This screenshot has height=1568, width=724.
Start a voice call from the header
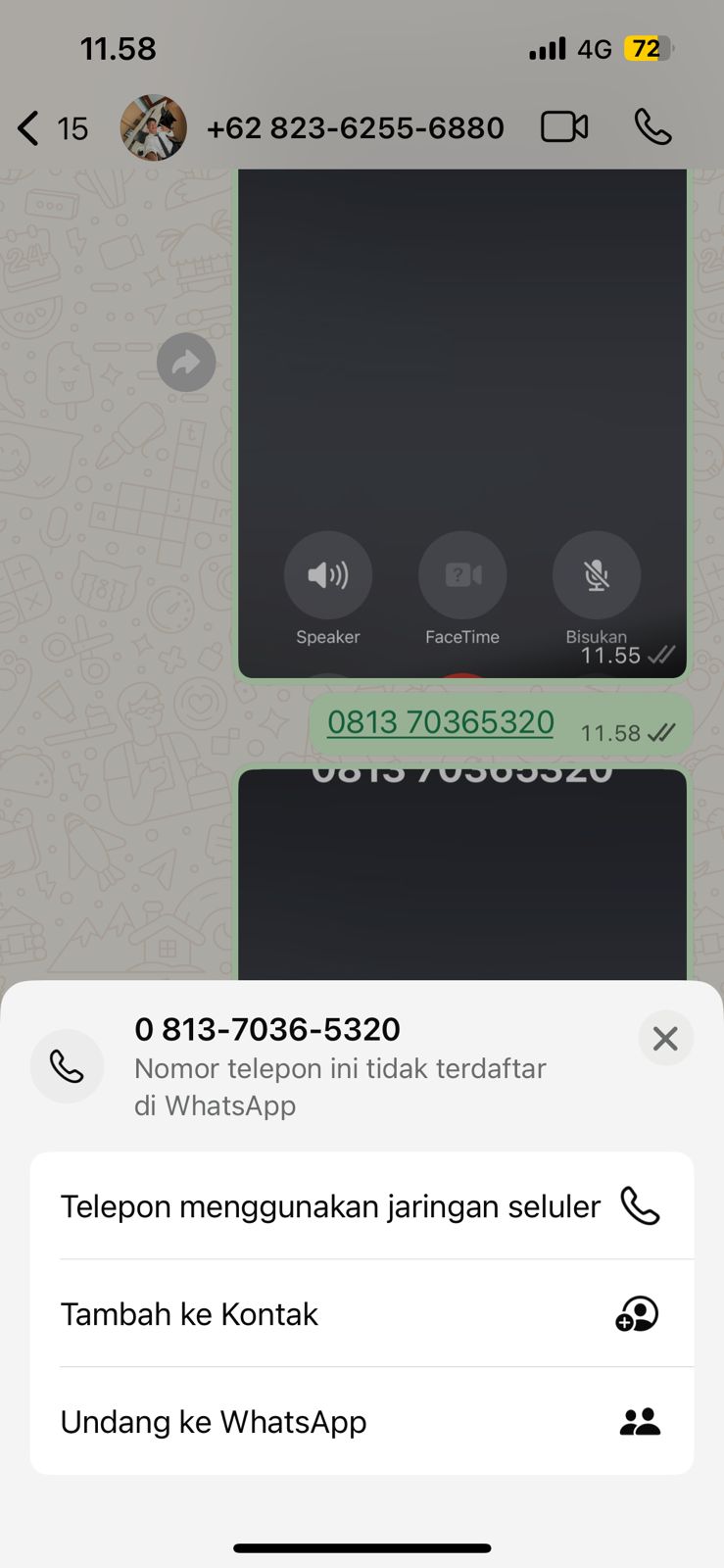(x=652, y=127)
